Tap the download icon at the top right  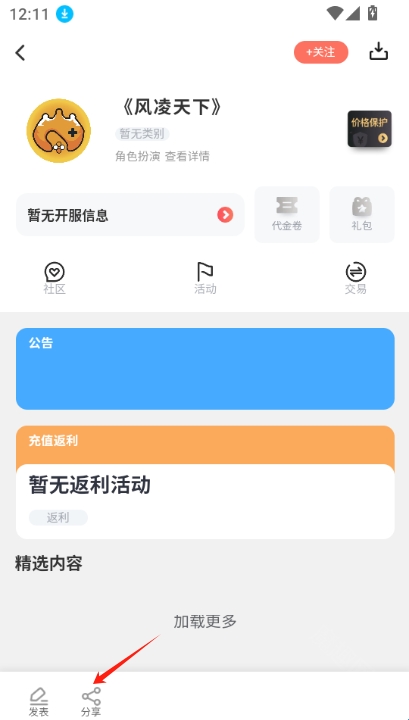click(379, 51)
